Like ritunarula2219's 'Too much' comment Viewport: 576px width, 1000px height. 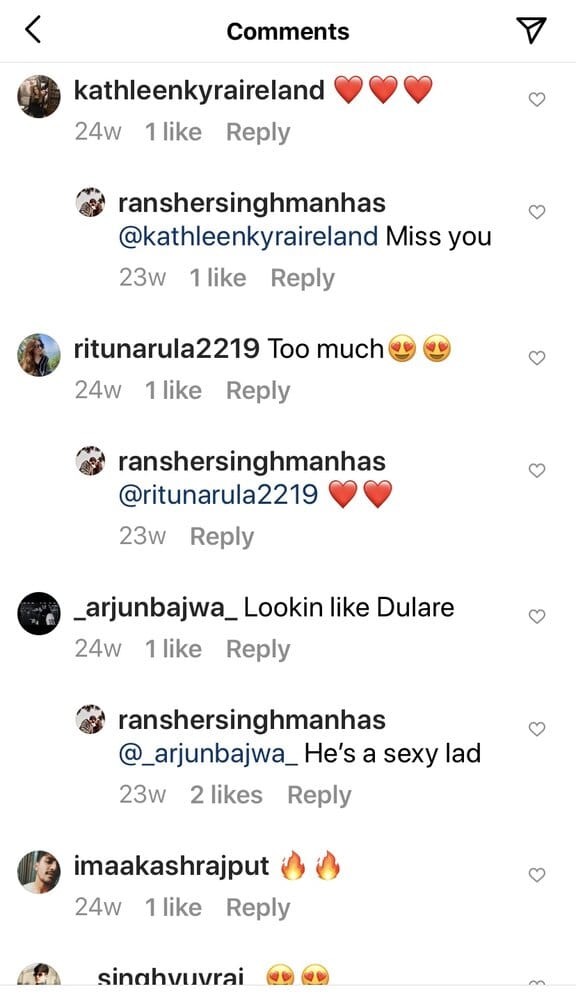click(x=537, y=358)
